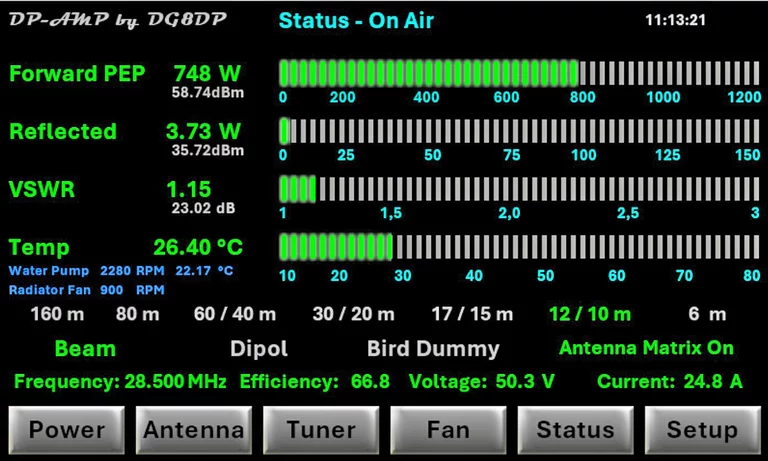The width and height of the screenshot is (768, 461).
Task: Open the Fan control button
Action: point(448,431)
